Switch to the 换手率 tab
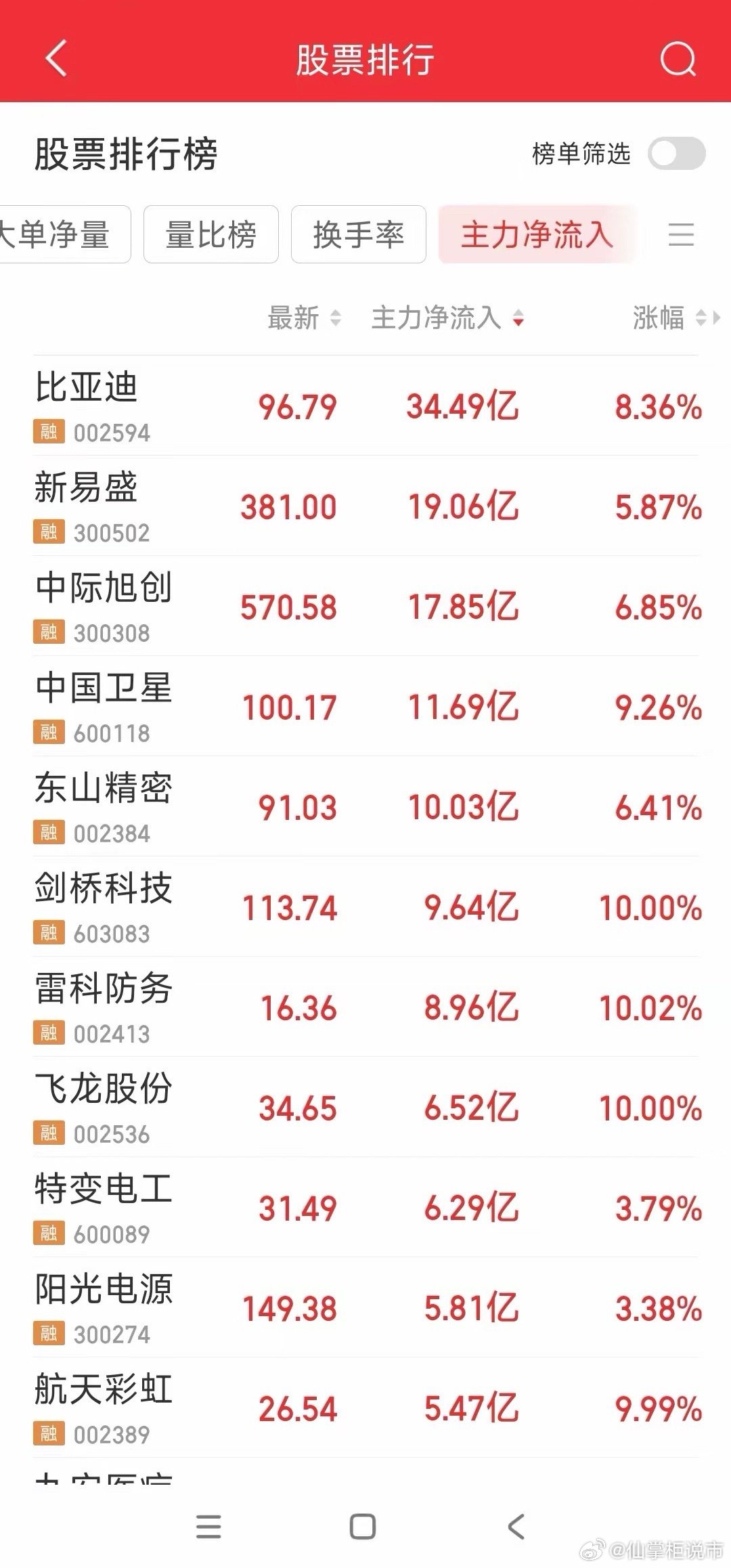The width and height of the screenshot is (731, 1568). click(x=359, y=234)
